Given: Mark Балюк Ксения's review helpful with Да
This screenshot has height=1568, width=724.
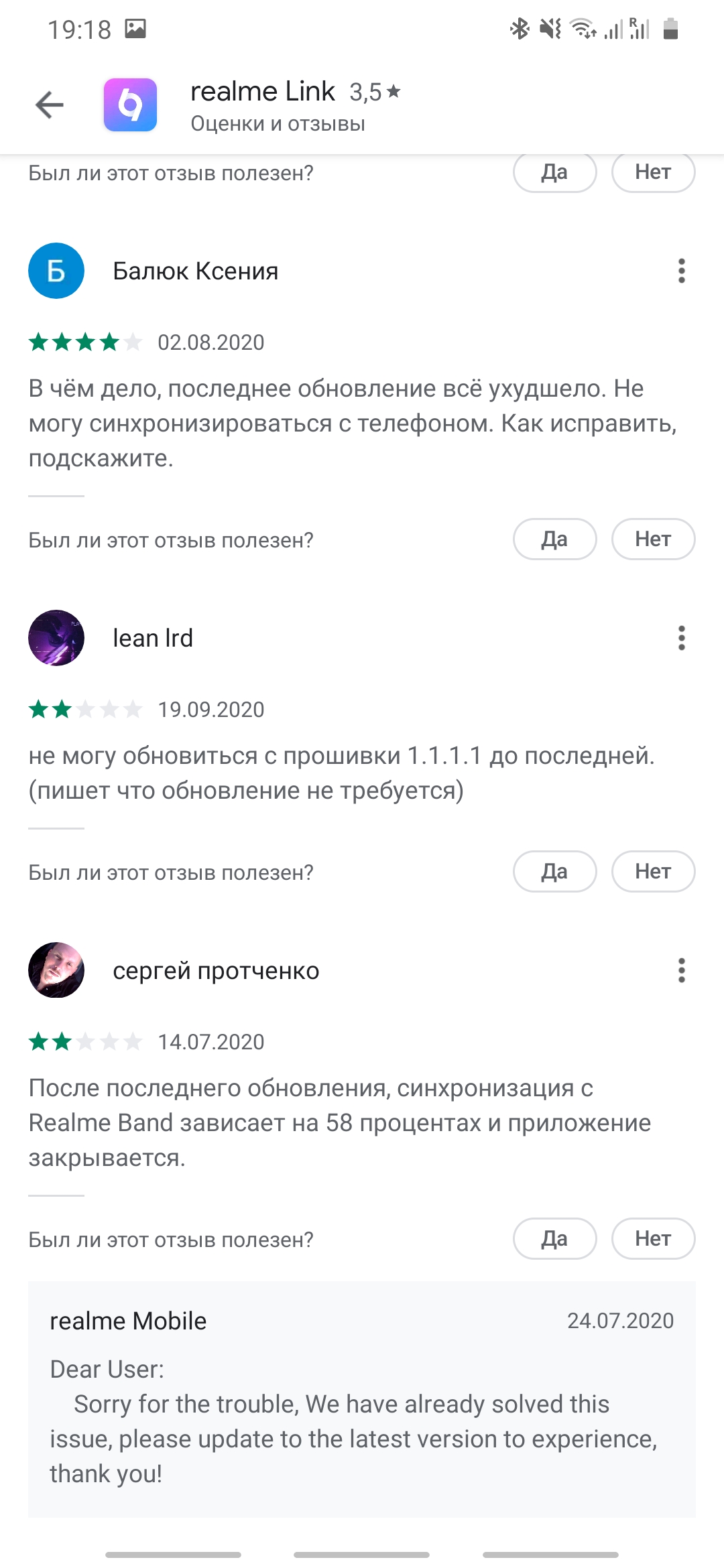Looking at the screenshot, I should tap(554, 539).
